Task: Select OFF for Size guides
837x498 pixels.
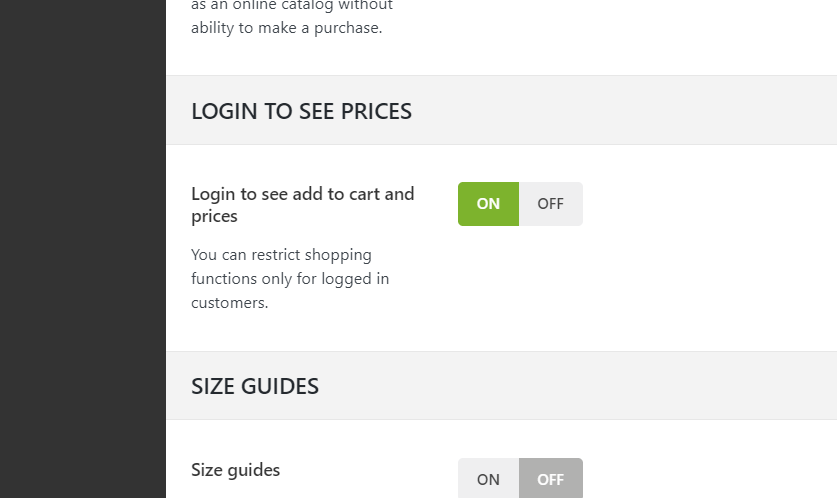Action: 550,479
